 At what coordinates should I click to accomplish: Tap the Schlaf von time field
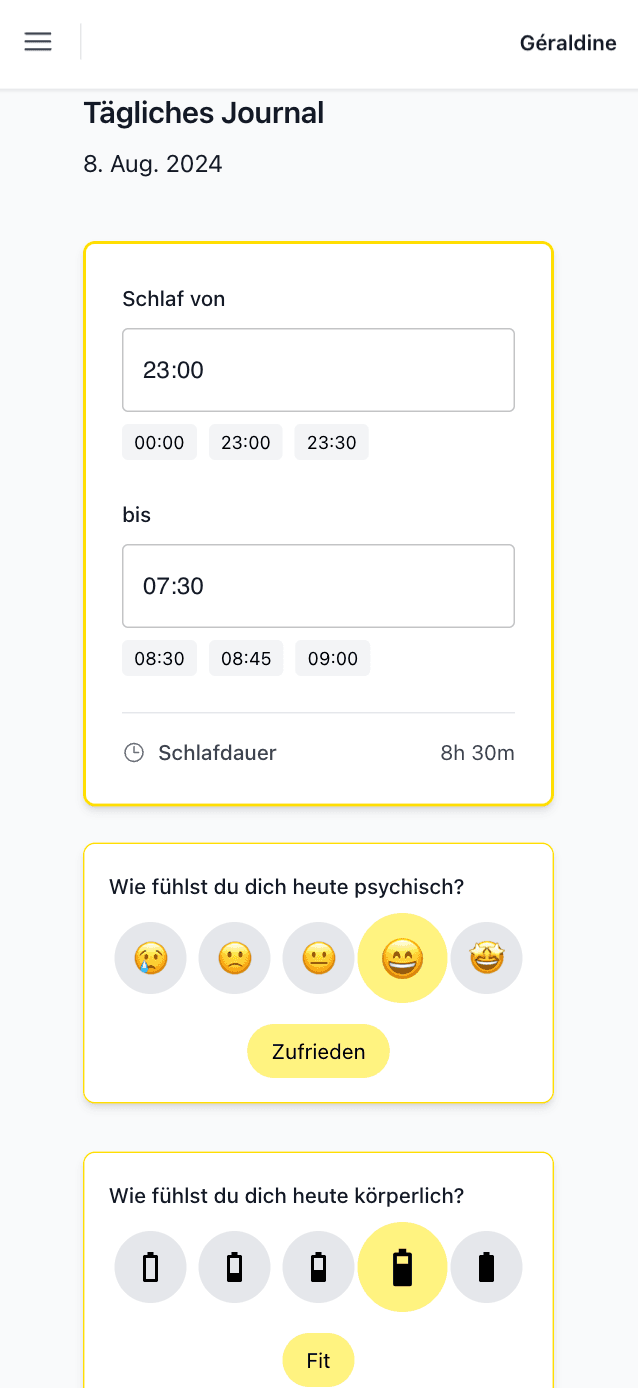tap(318, 370)
